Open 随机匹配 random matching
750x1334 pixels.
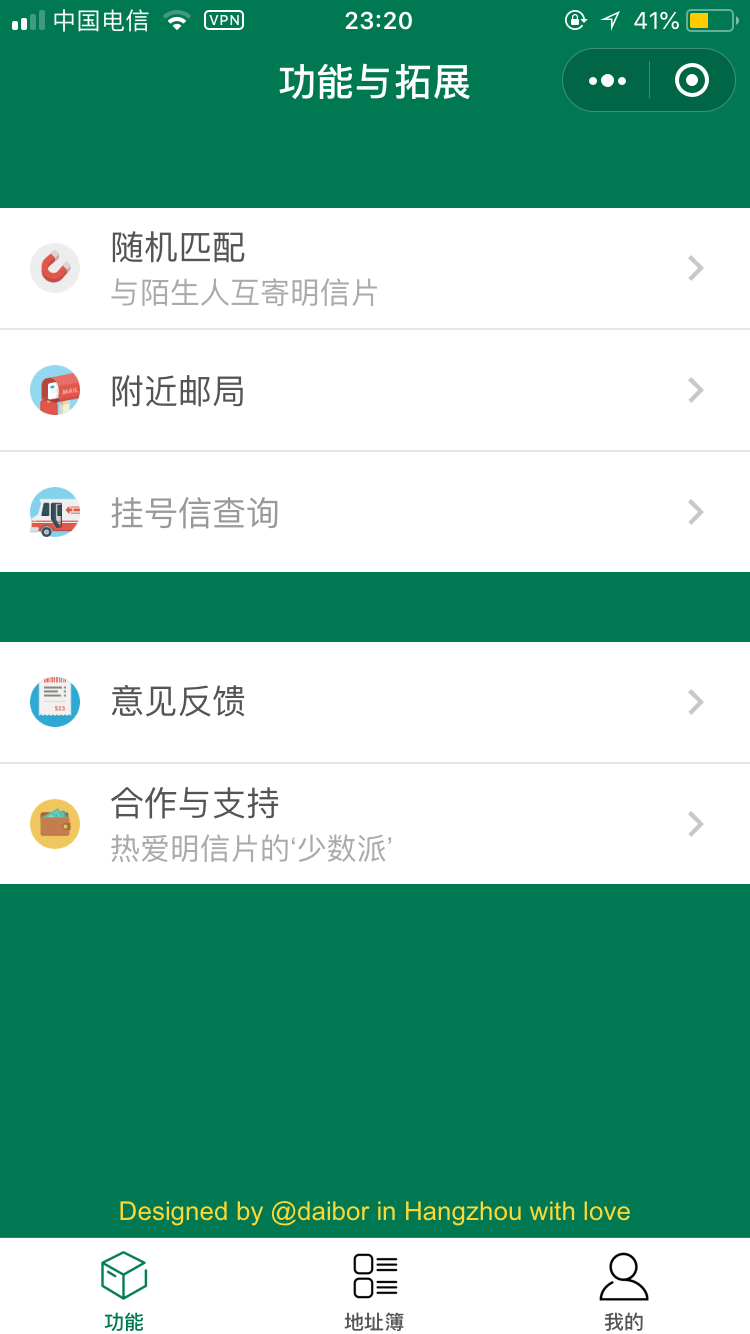click(x=375, y=268)
